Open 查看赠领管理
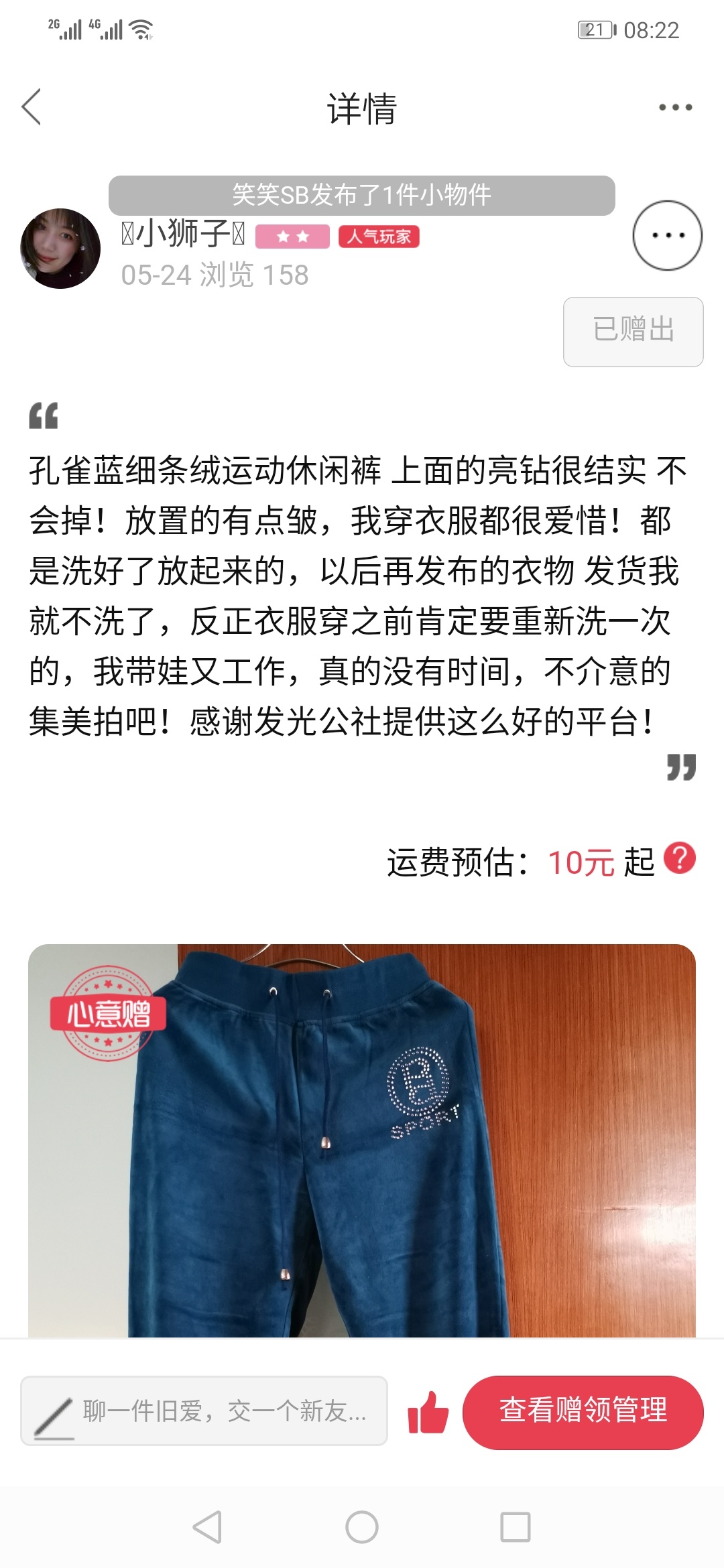Image resolution: width=724 pixels, height=1568 pixels. click(583, 1412)
